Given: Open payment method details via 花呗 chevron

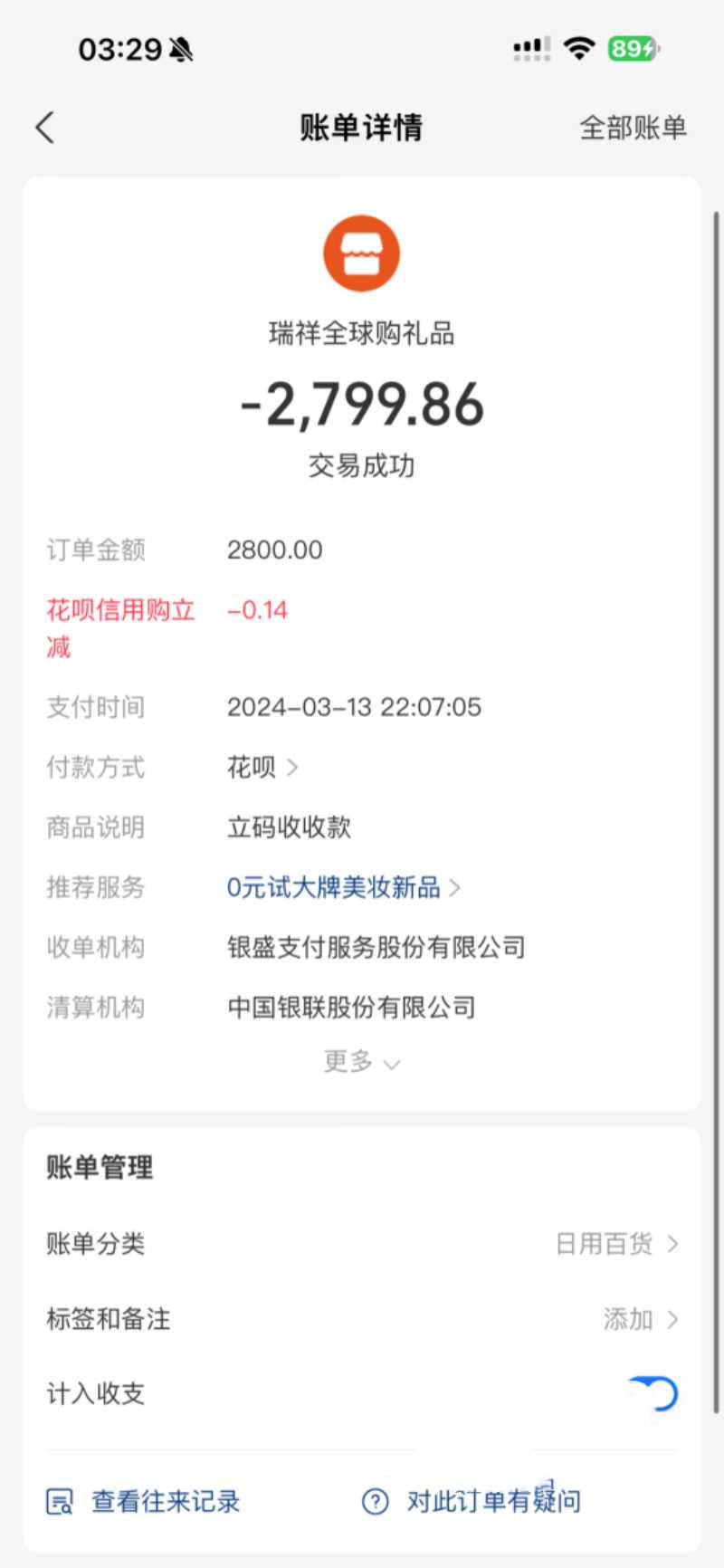Looking at the screenshot, I should point(262,767).
